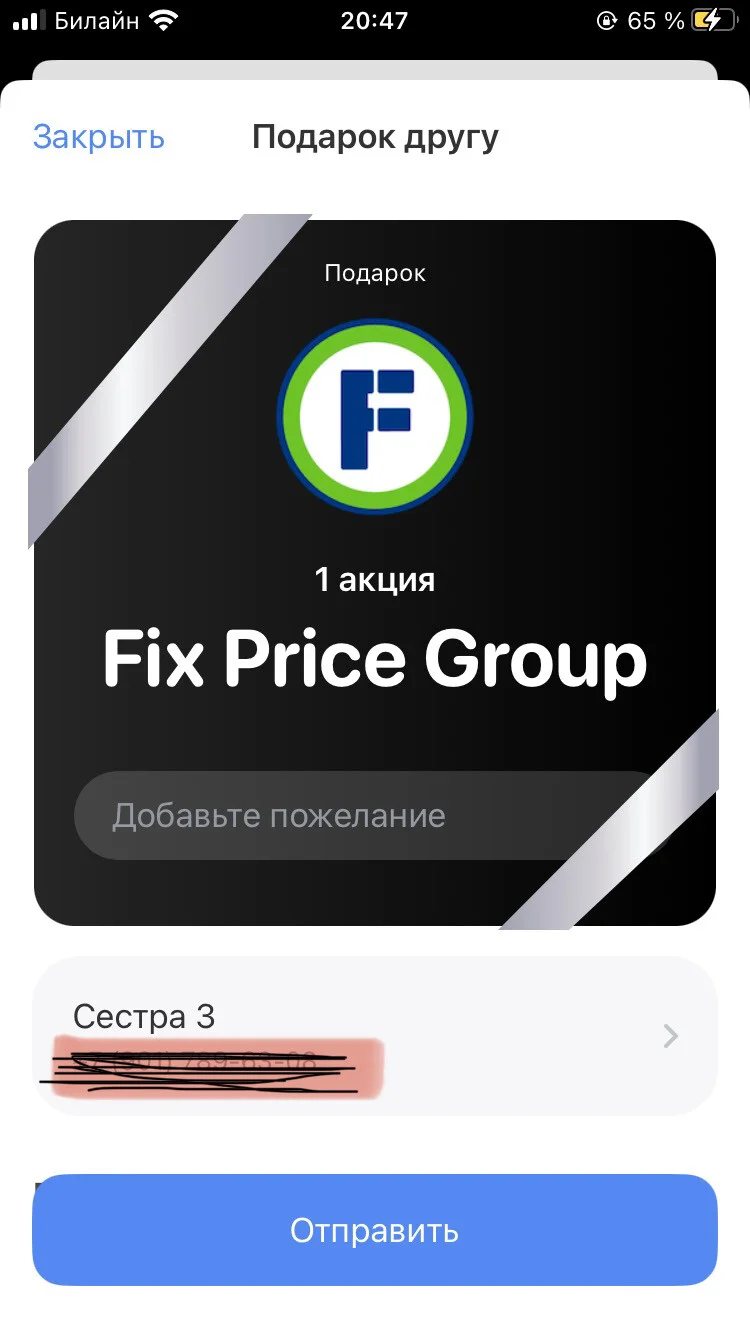Close the gift sheet with Закрыть
The width and height of the screenshot is (750, 1334).
[x=98, y=137]
